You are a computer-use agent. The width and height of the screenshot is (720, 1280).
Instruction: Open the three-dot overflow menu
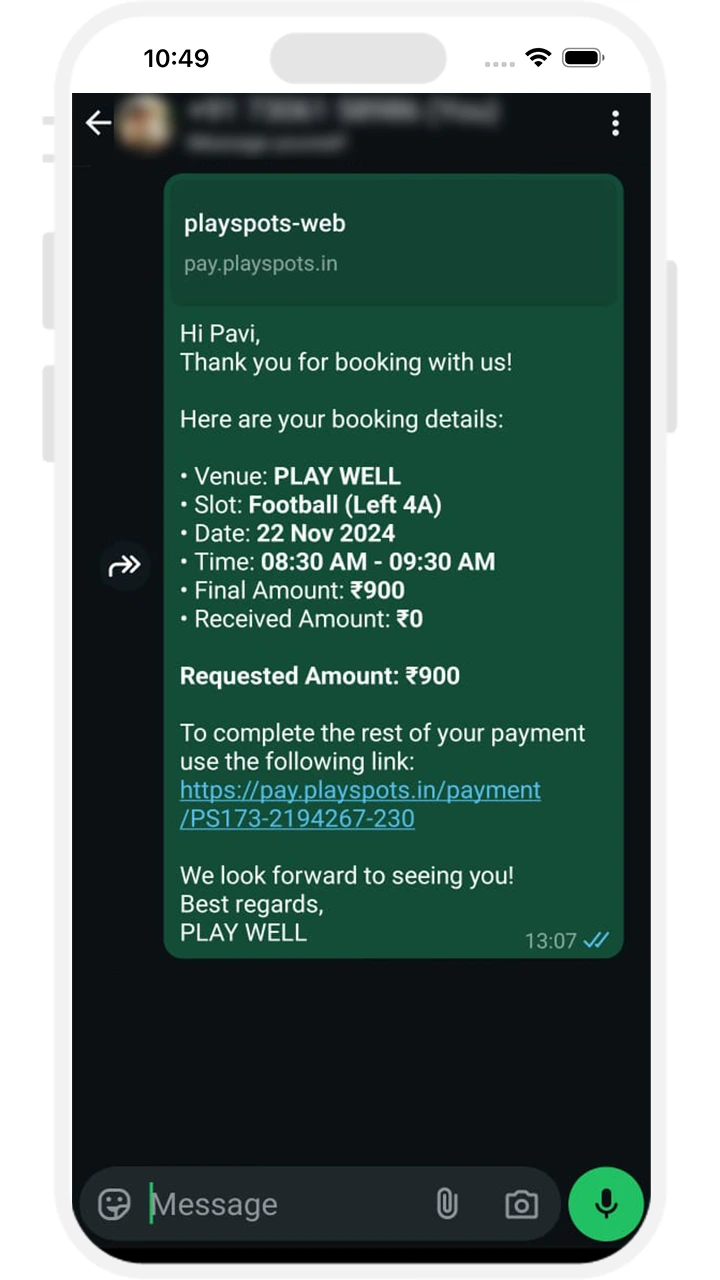pyautogui.click(x=615, y=123)
